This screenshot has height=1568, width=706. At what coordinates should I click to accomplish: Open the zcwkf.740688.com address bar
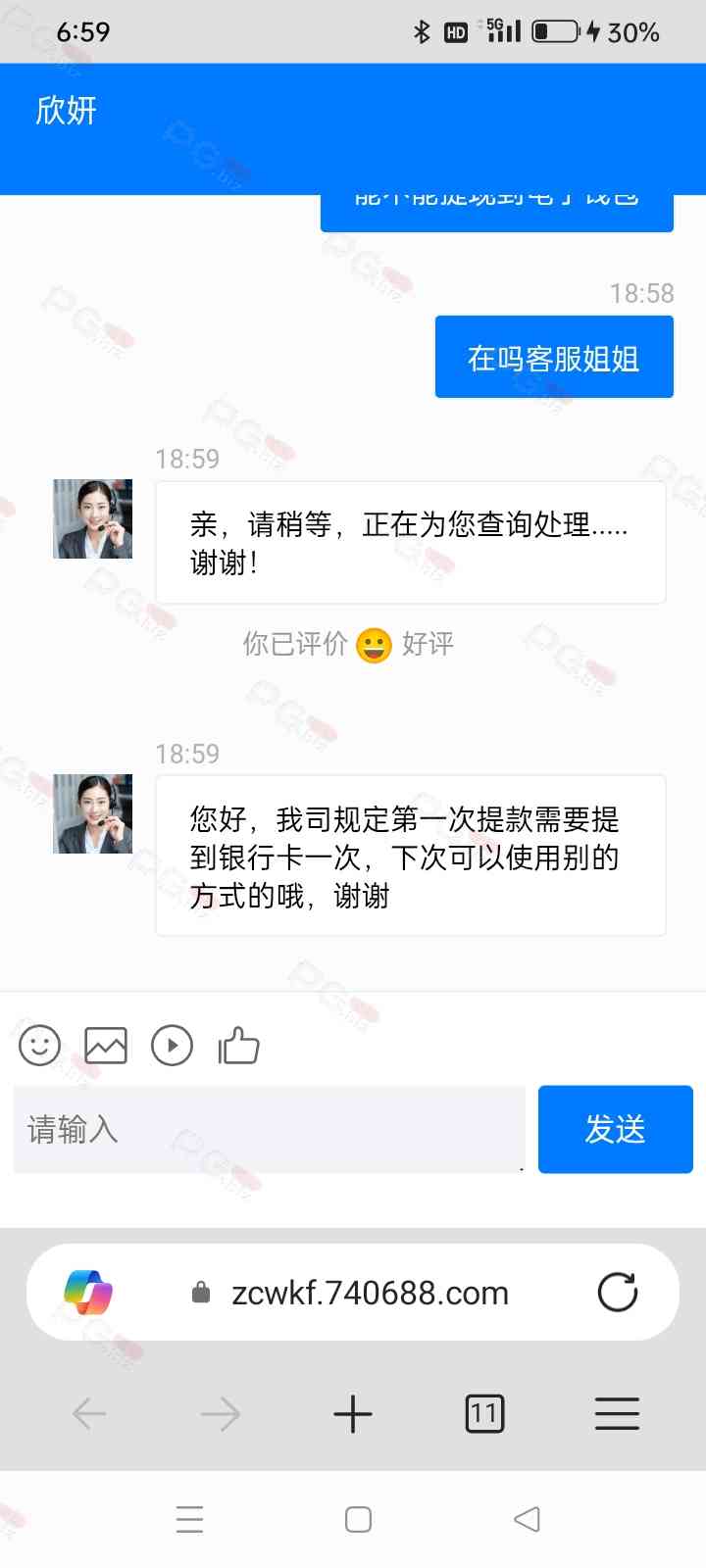(x=370, y=1294)
